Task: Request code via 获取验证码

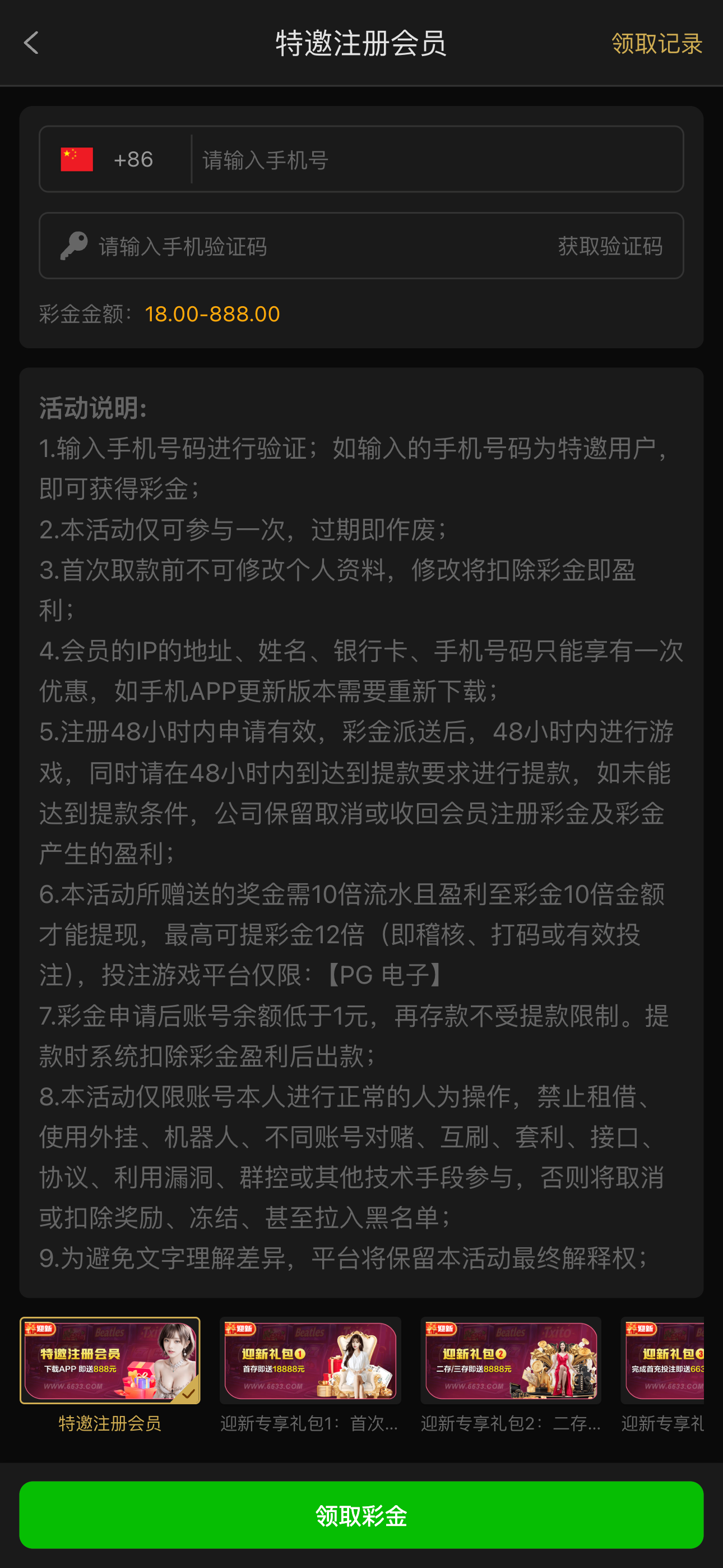Action: click(610, 246)
